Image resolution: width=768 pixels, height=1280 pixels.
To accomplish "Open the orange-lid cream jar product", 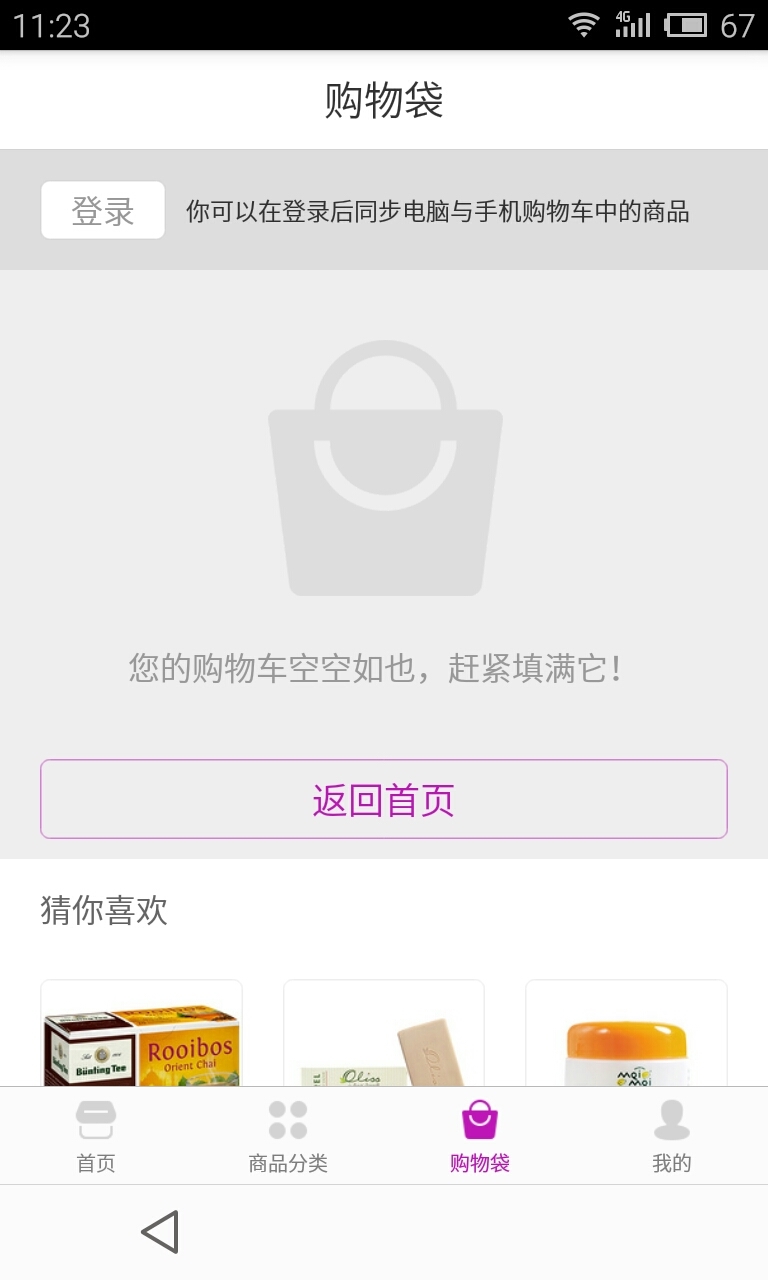I will point(626,1035).
